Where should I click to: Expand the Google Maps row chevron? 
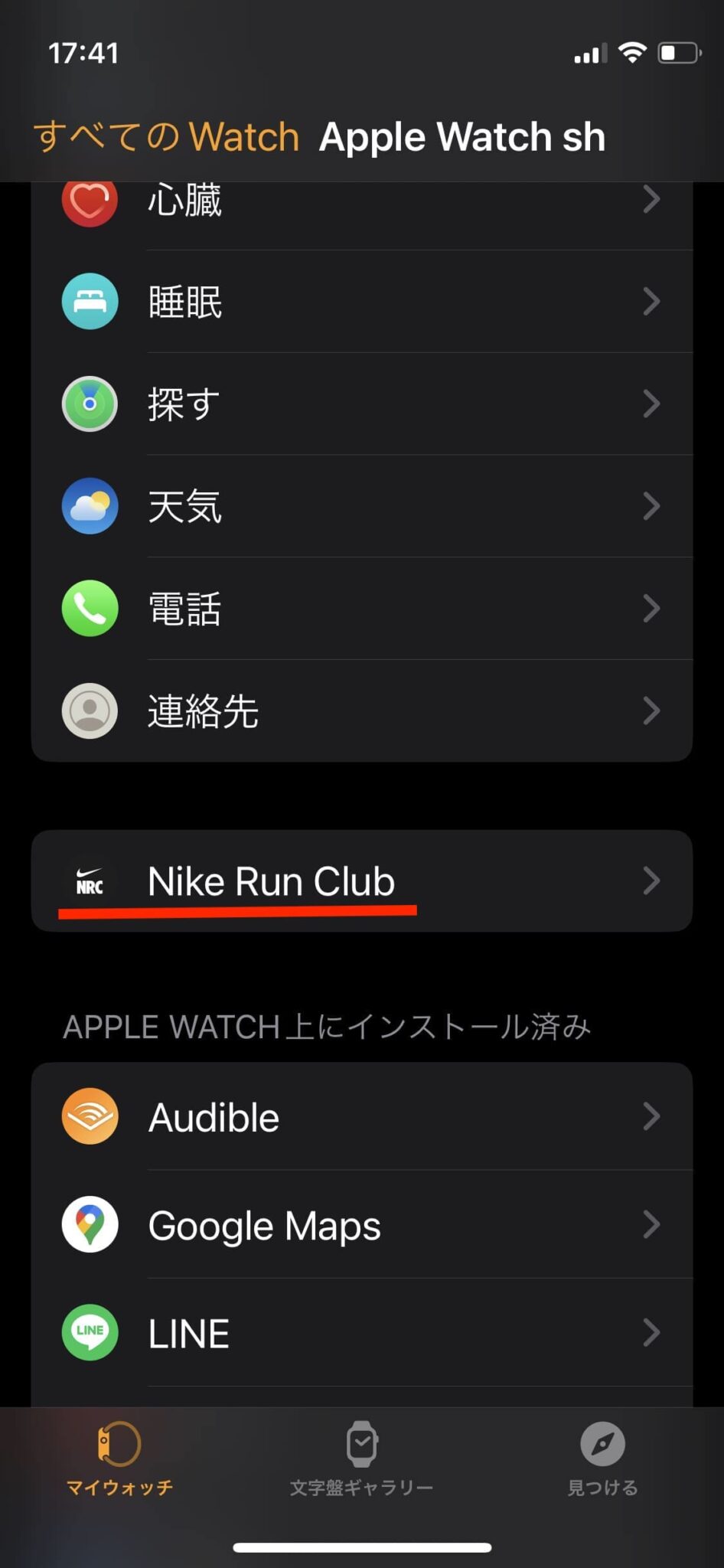tap(652, 1225)
